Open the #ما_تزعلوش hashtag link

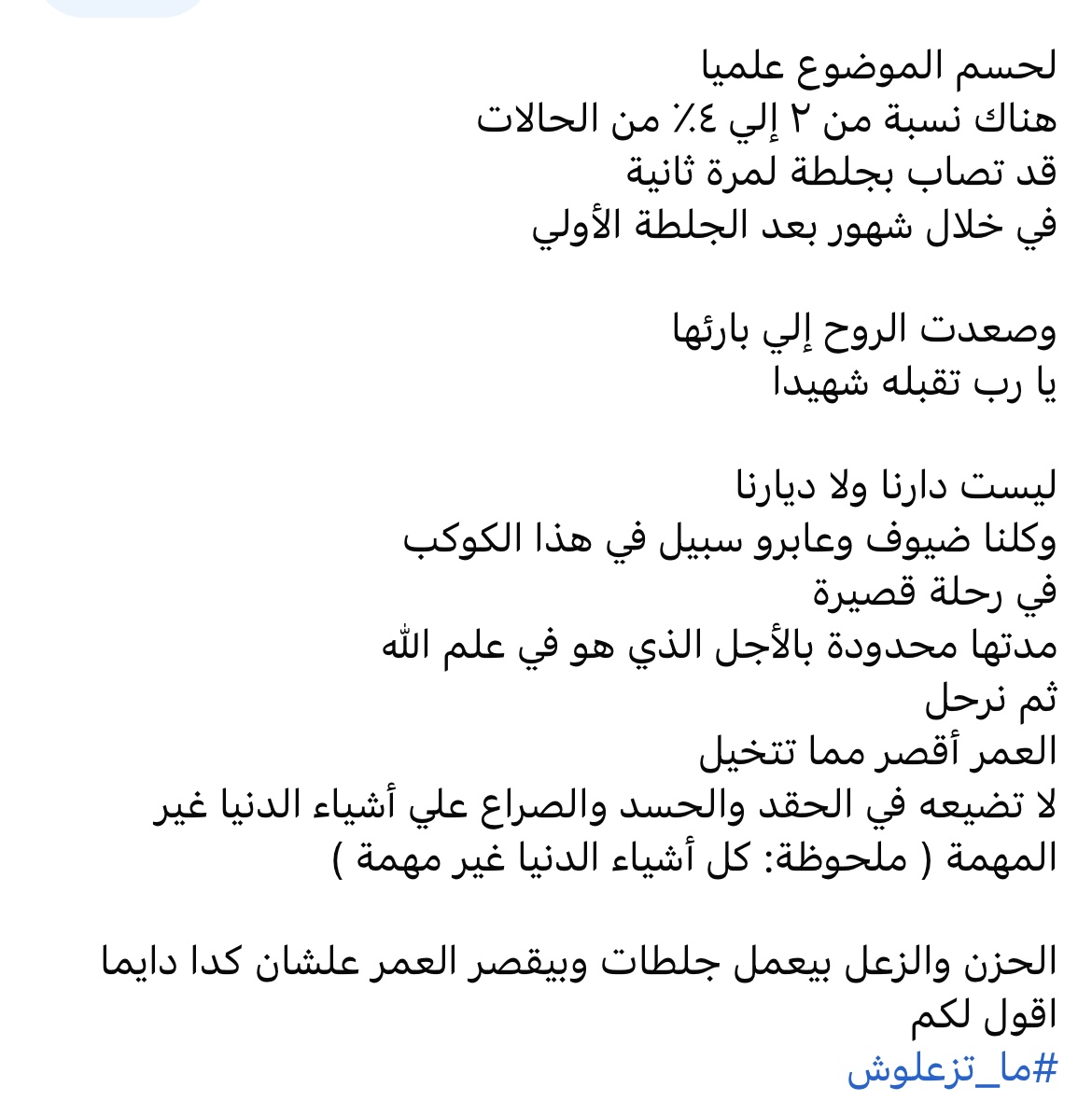coord(951,1070)
